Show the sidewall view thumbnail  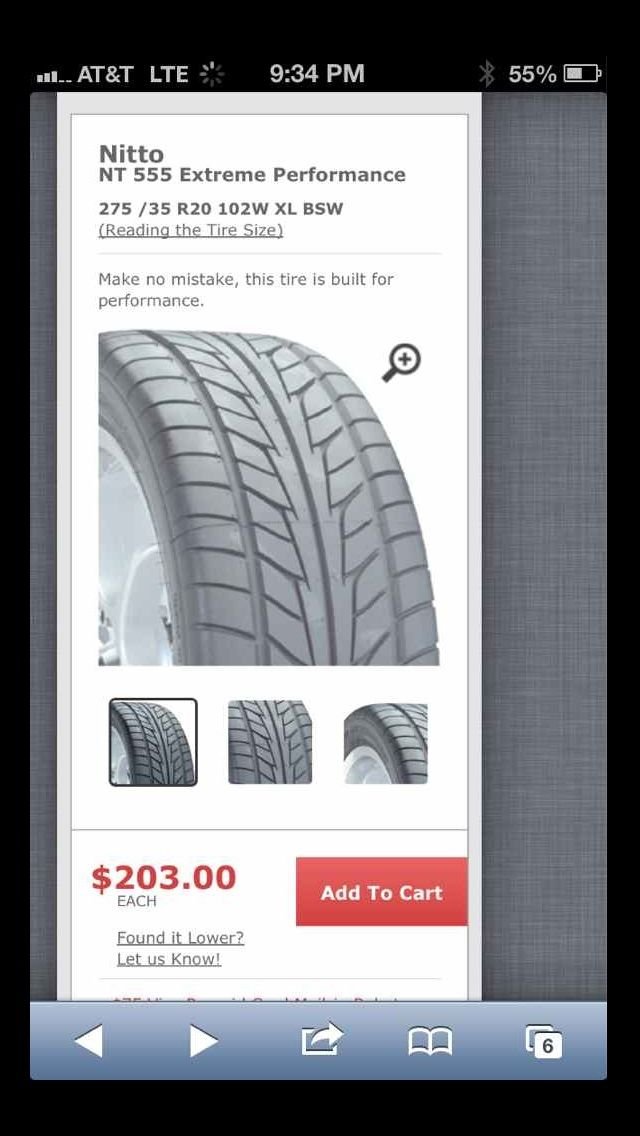click(385, 742)
